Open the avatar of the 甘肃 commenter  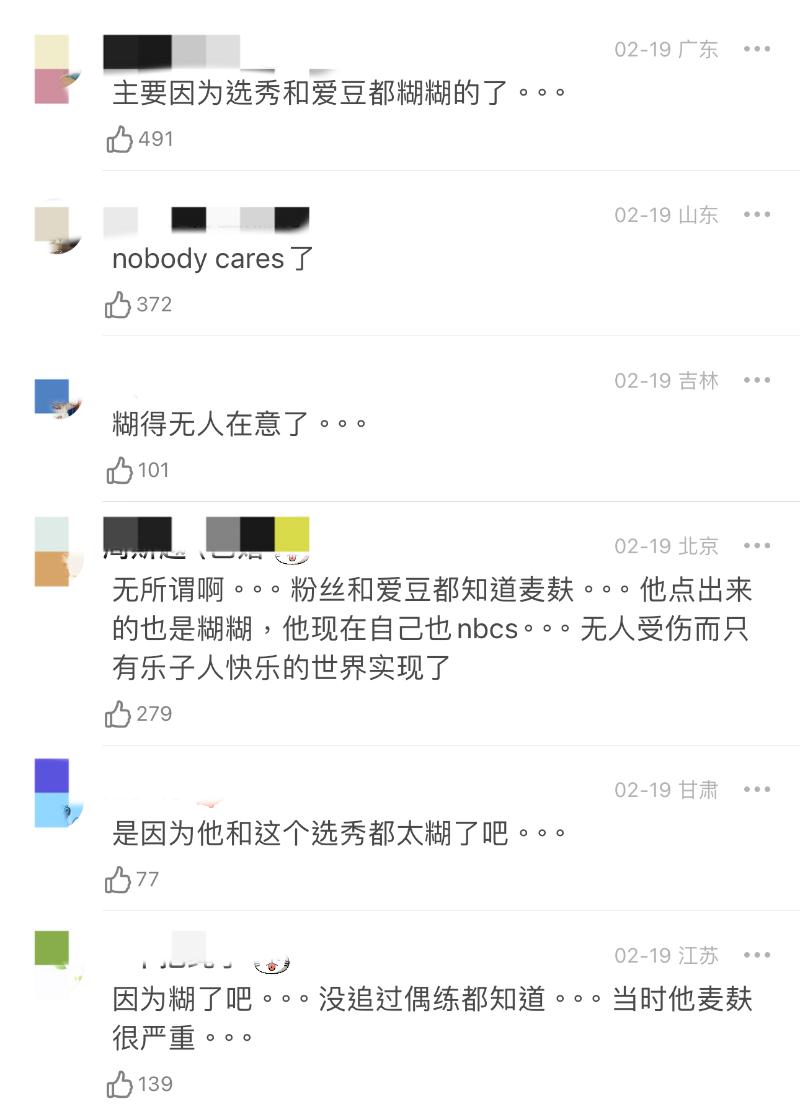(x=55, y=793)
